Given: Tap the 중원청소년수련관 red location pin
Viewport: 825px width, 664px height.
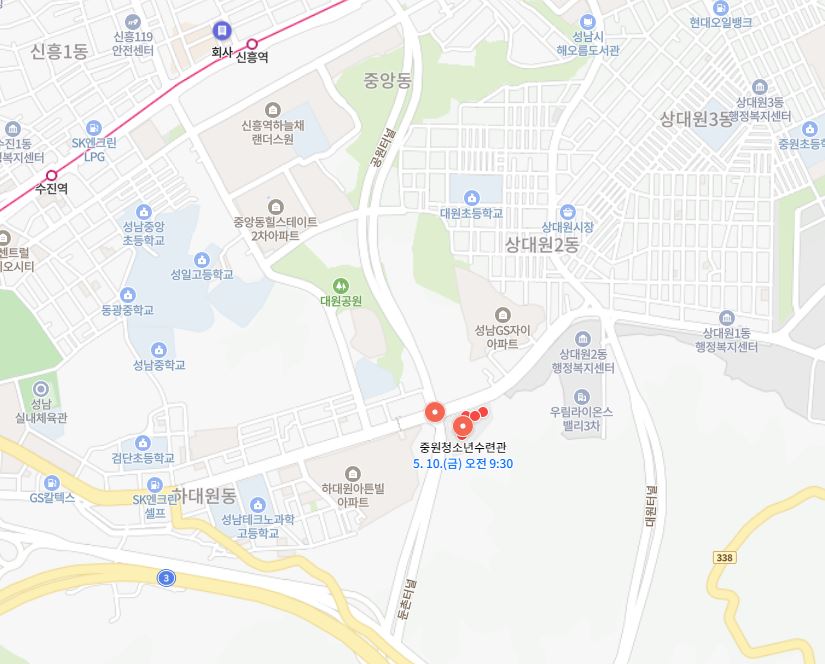Looking at the screenshot, I should (462, 427).
